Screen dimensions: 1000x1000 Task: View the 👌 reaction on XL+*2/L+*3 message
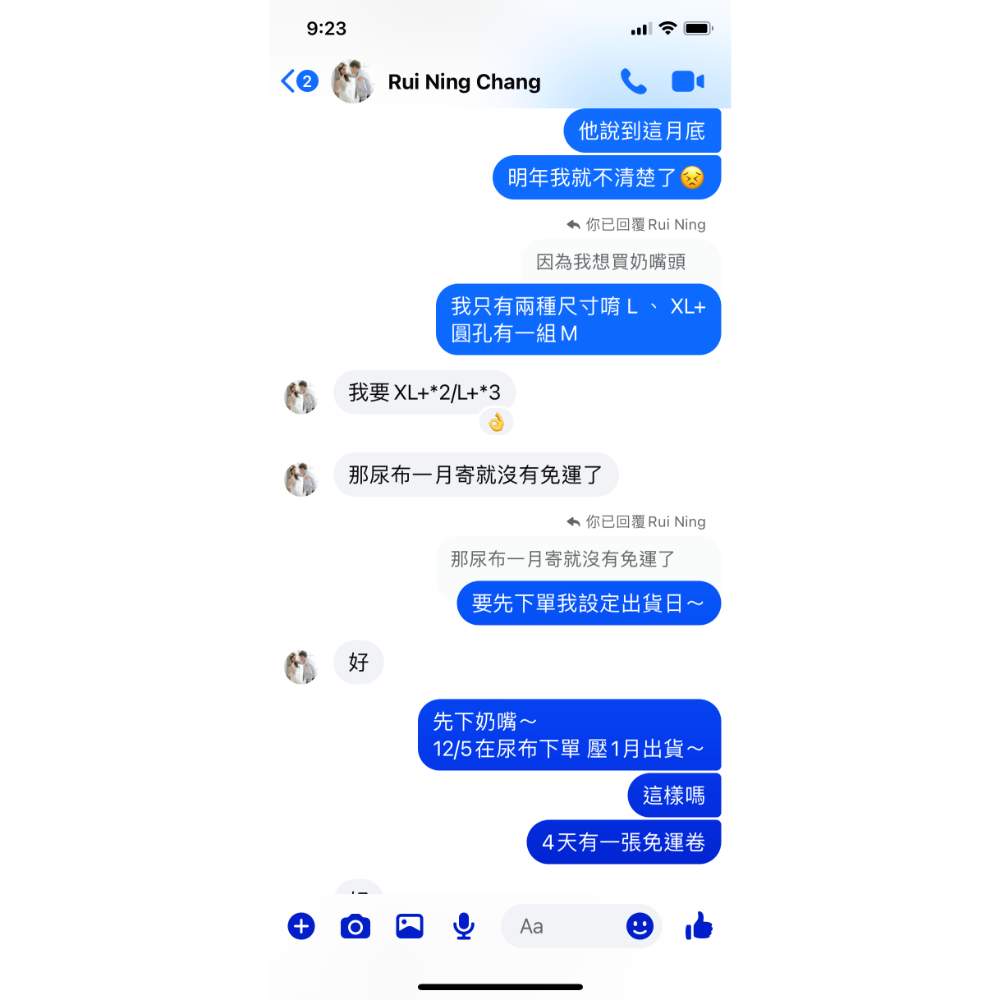(x=496, y=422)
